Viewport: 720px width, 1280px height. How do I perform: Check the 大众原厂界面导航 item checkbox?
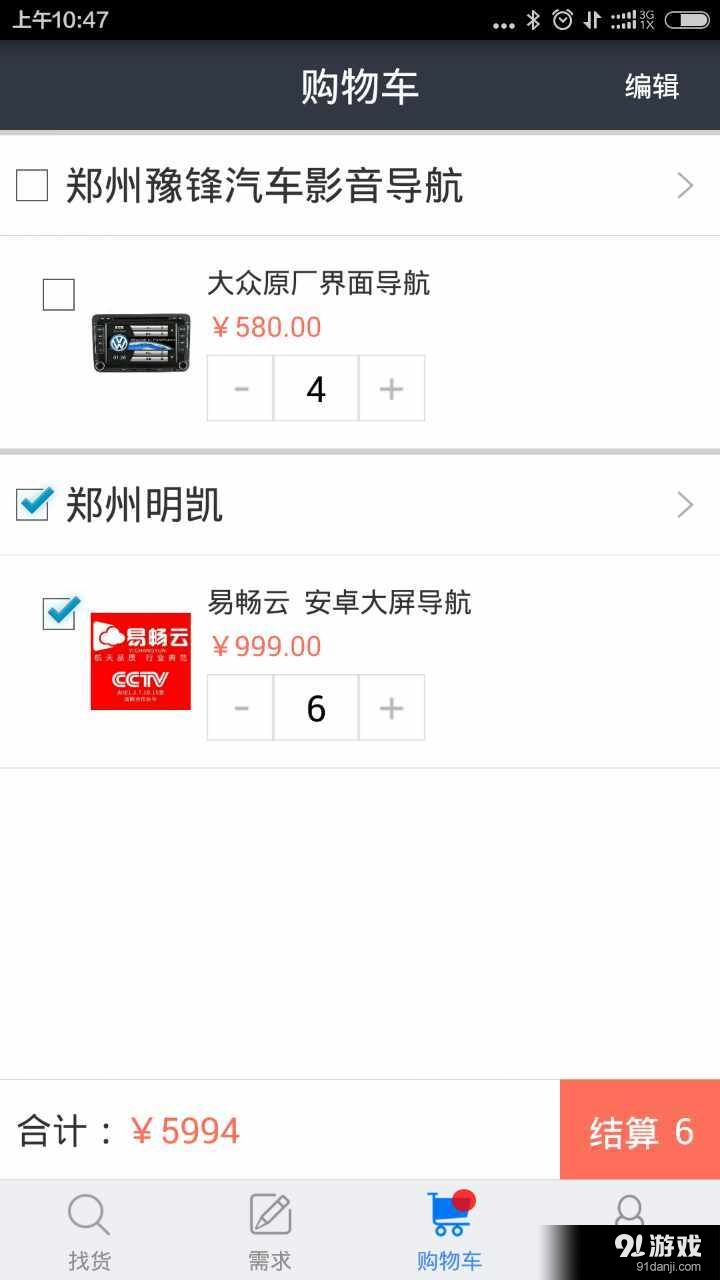click(59, 294)
